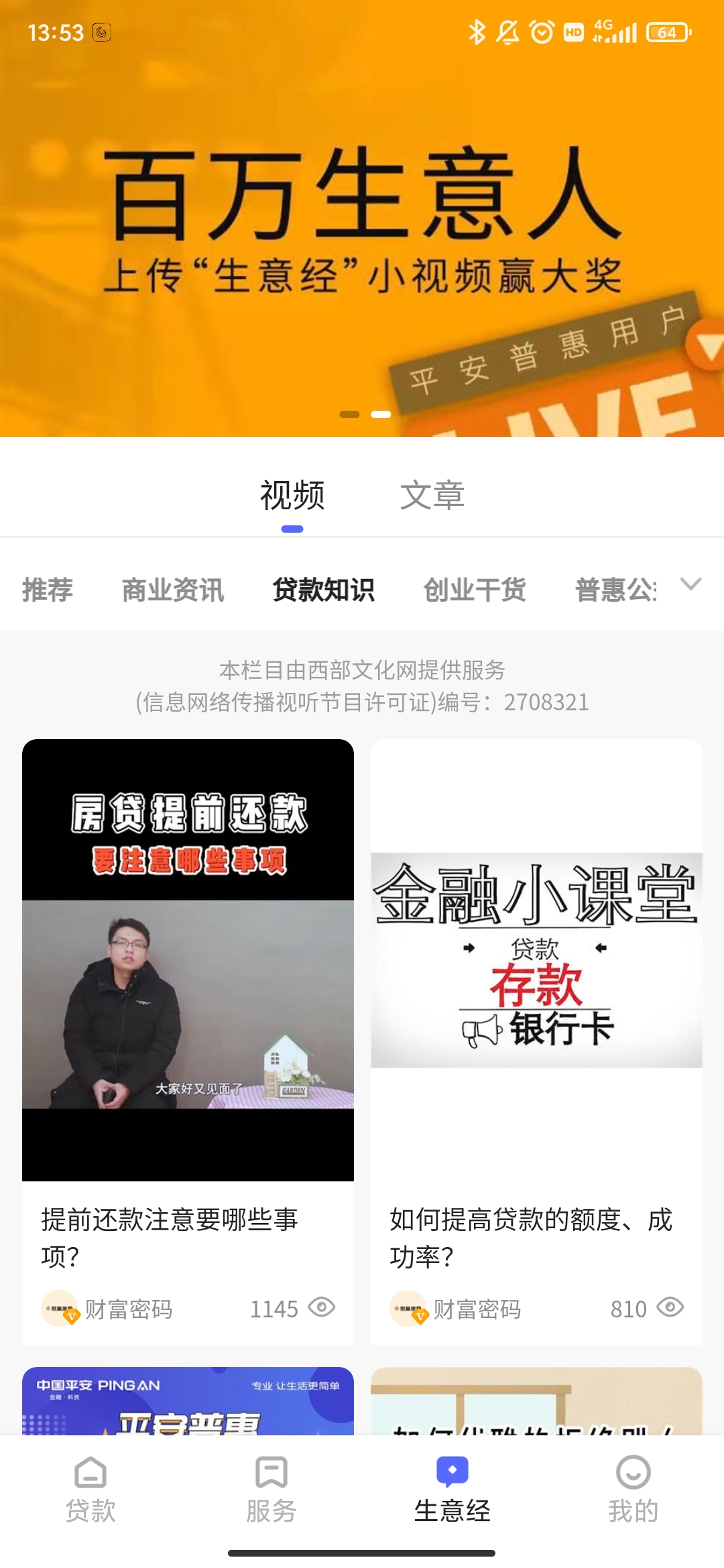The height and width of the screenshot is (1568, 724).
Task: Switch to 商业资讯 category
Action: point(173,590)
